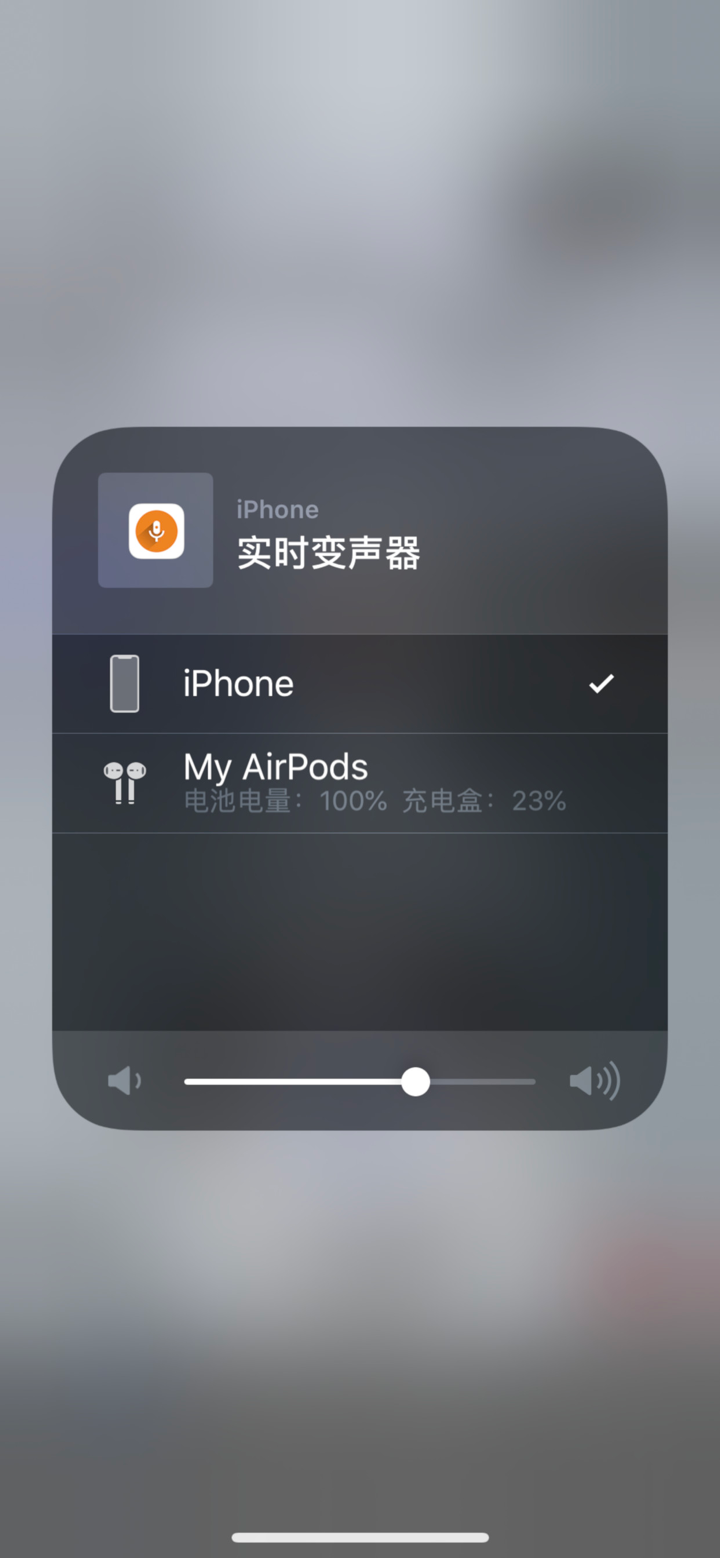Tap the microphone symbol inside the app icon
The width and height of the screenshot is (720, 1558).
pos(155,530)
